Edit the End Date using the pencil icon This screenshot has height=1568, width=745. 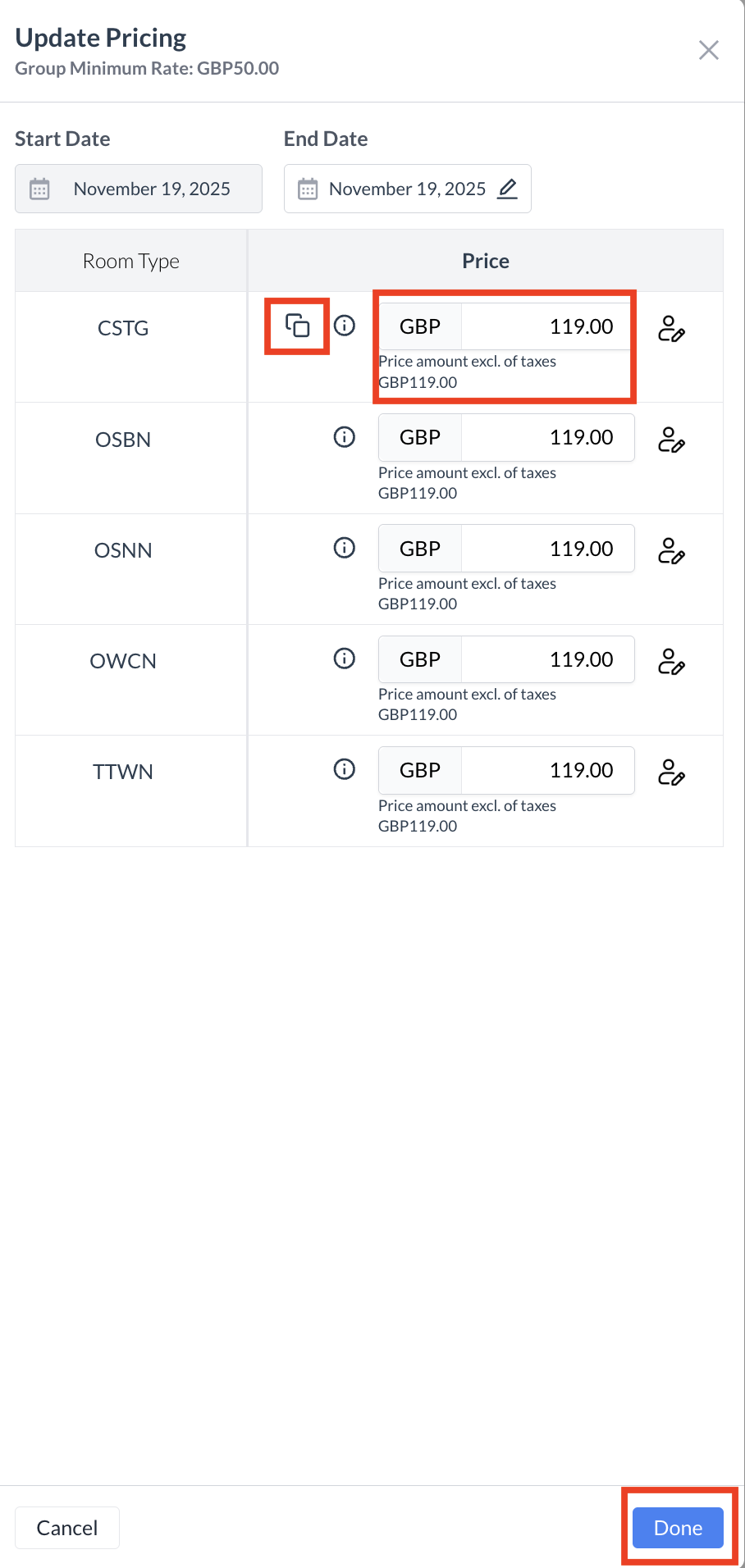[508, 189]
